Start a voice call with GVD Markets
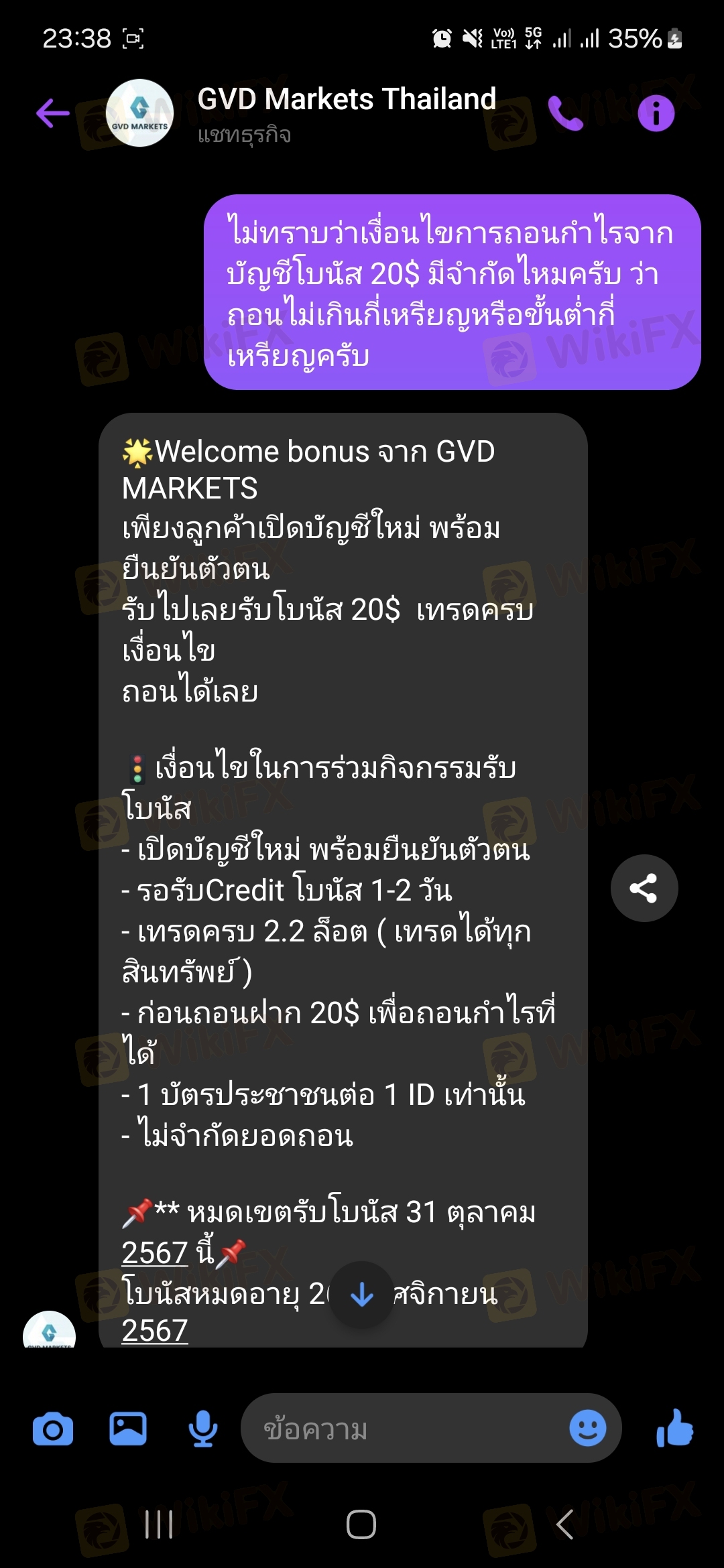The image size is (724, 1568). click(x=565, y=113)
